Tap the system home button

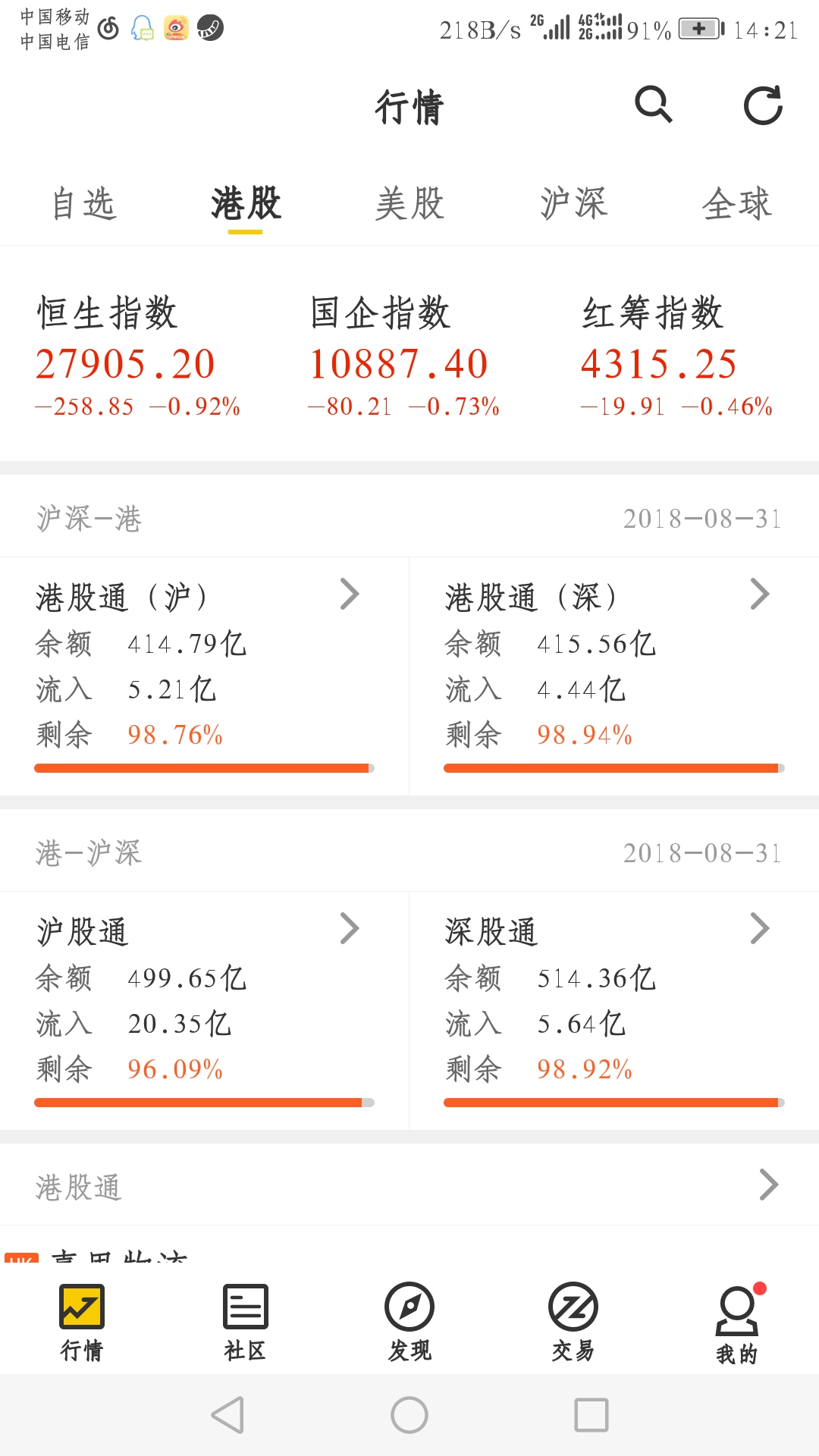409,1415
